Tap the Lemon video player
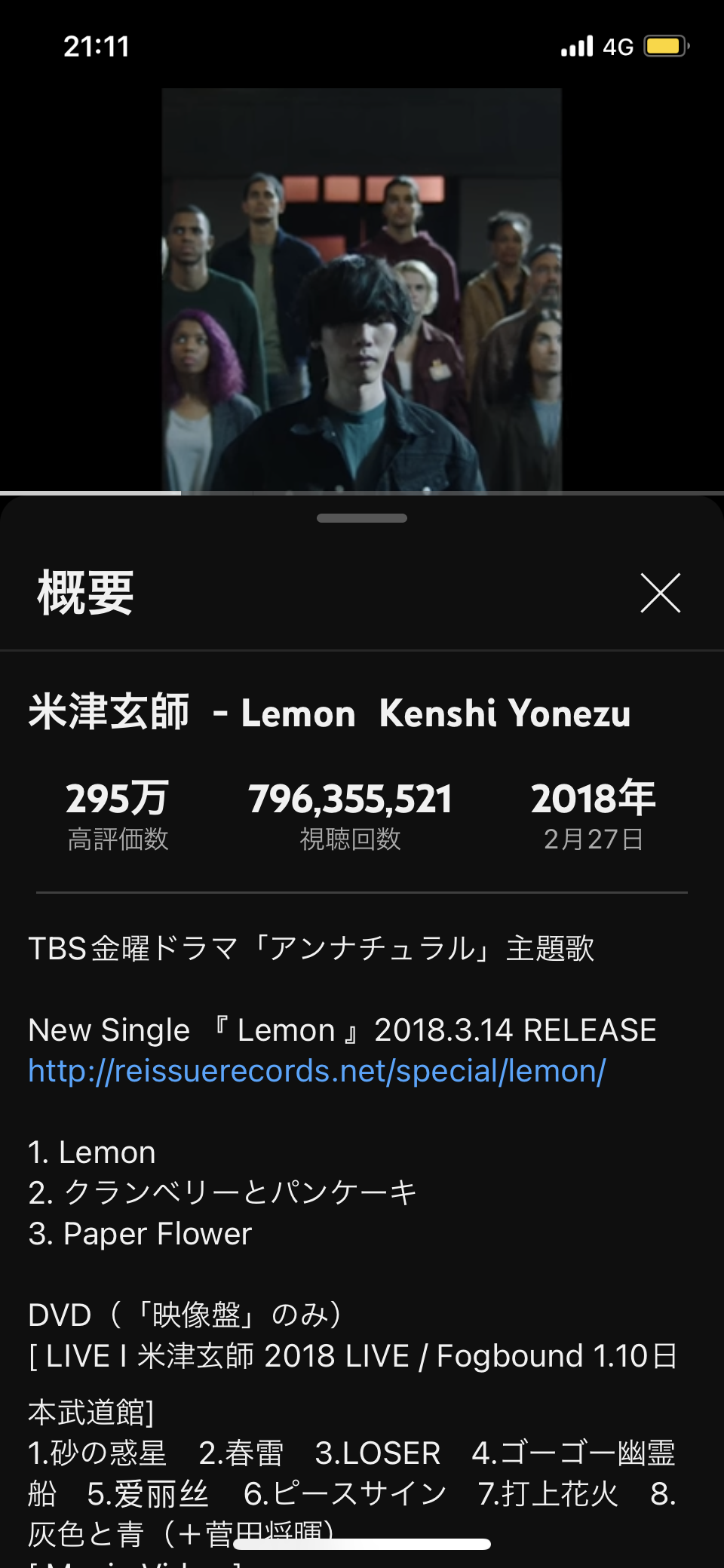This screenshot has width=724, height=1568. [362, 290]
